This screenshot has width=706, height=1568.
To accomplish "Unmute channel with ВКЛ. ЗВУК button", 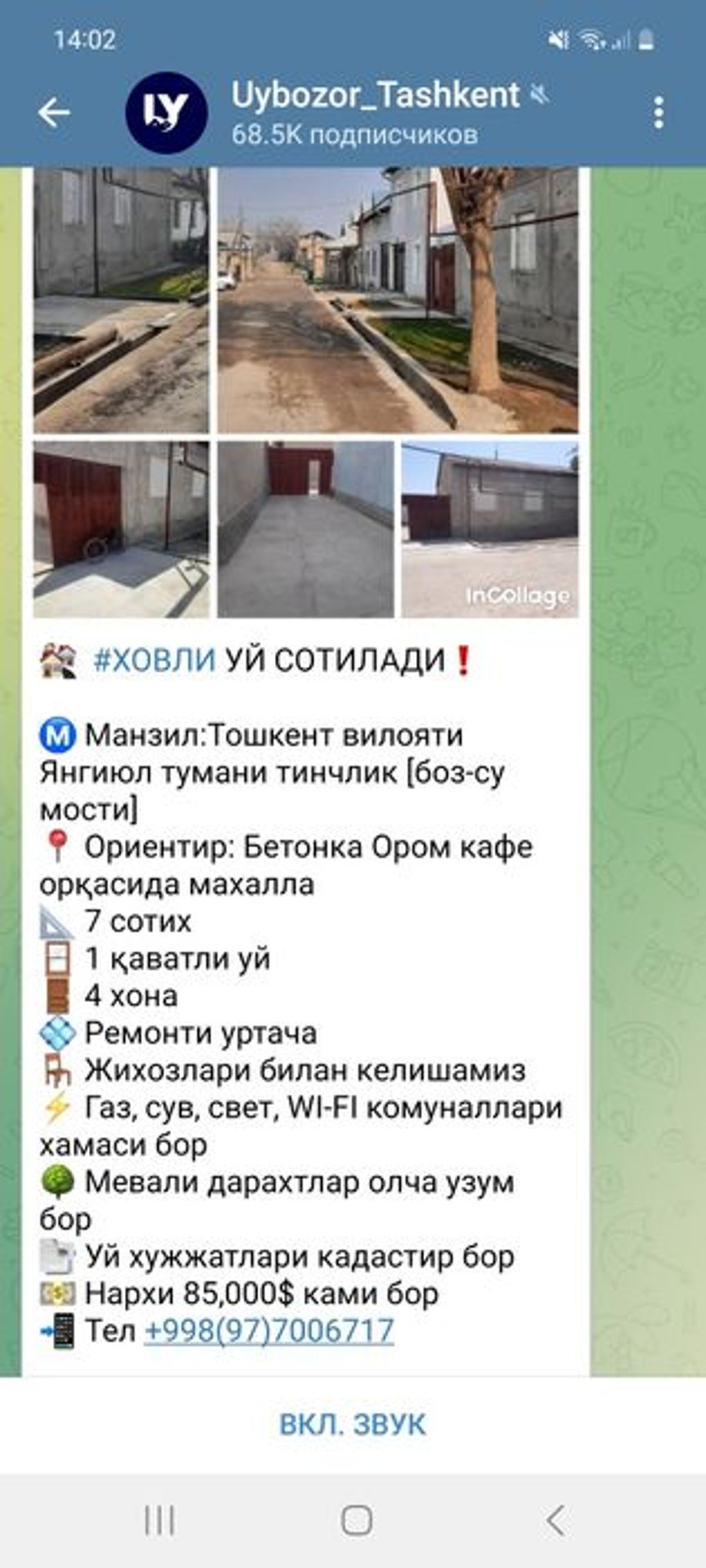I will [352, 1424].
